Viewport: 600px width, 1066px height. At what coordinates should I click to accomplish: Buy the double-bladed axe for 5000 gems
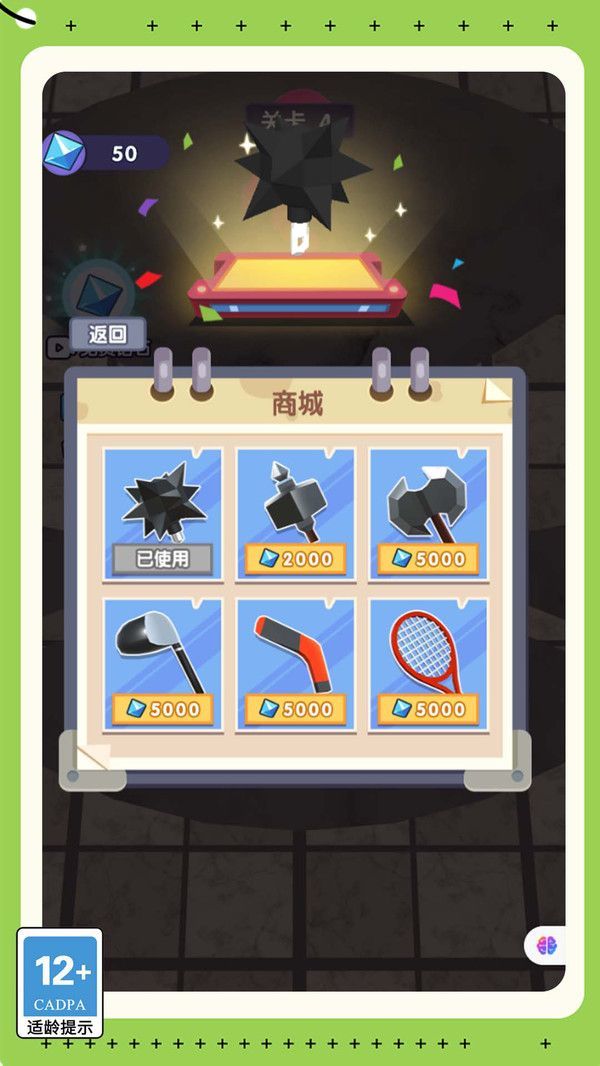[428, 558]
